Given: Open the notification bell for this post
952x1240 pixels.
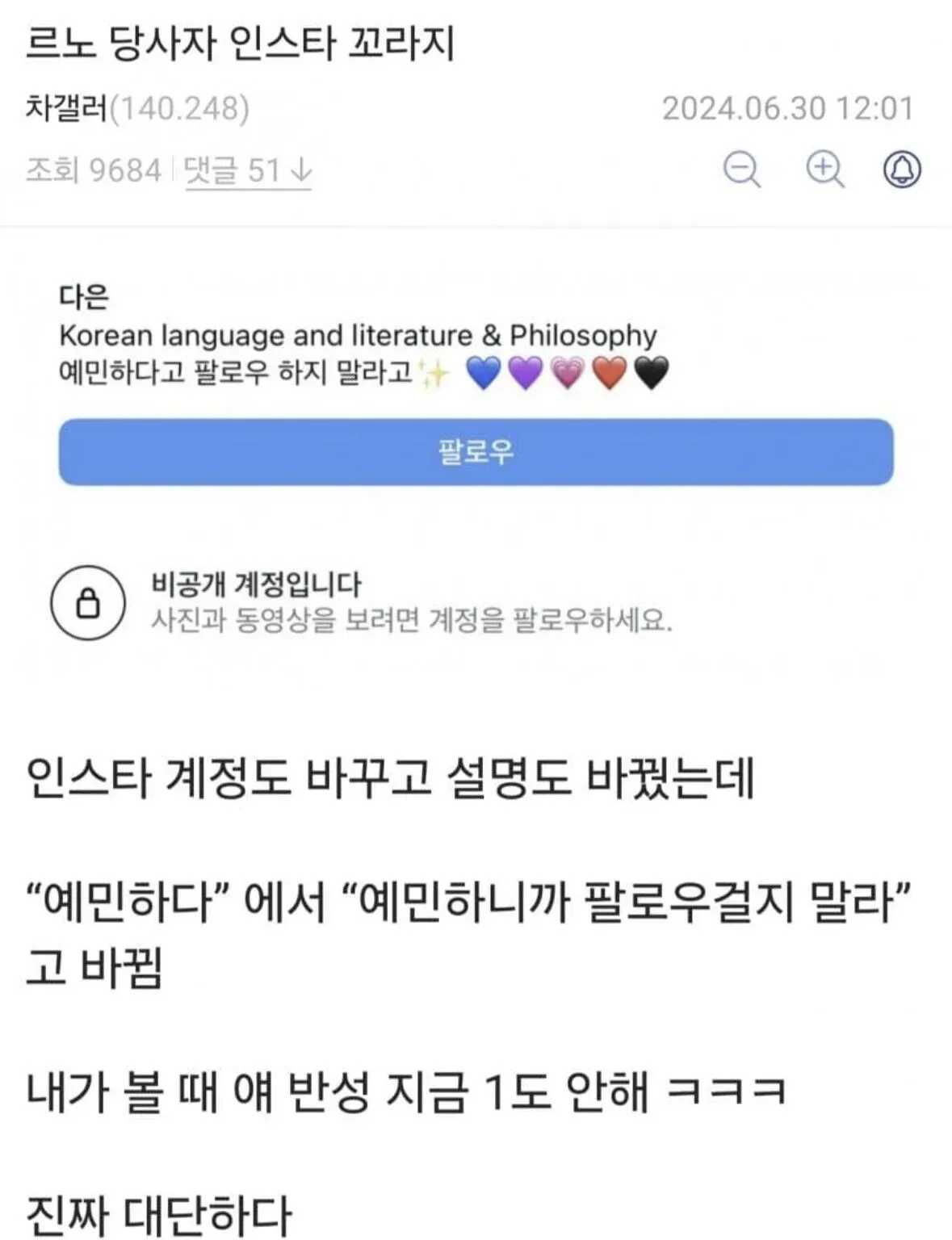Looking at the screenshot, I should click(x=902, y=170).
